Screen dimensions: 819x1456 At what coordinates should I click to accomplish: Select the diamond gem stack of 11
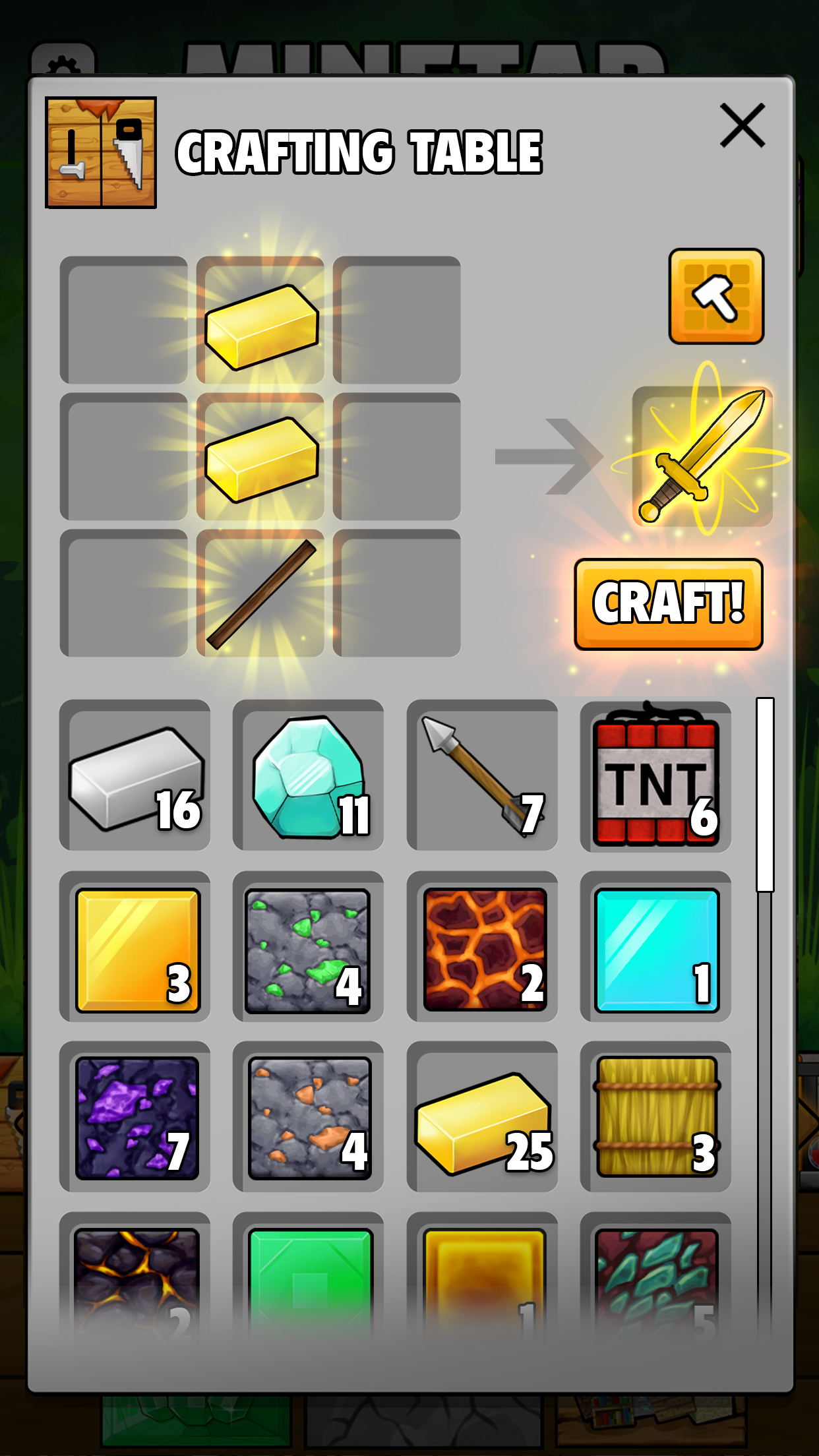click(x=308, y=775)
